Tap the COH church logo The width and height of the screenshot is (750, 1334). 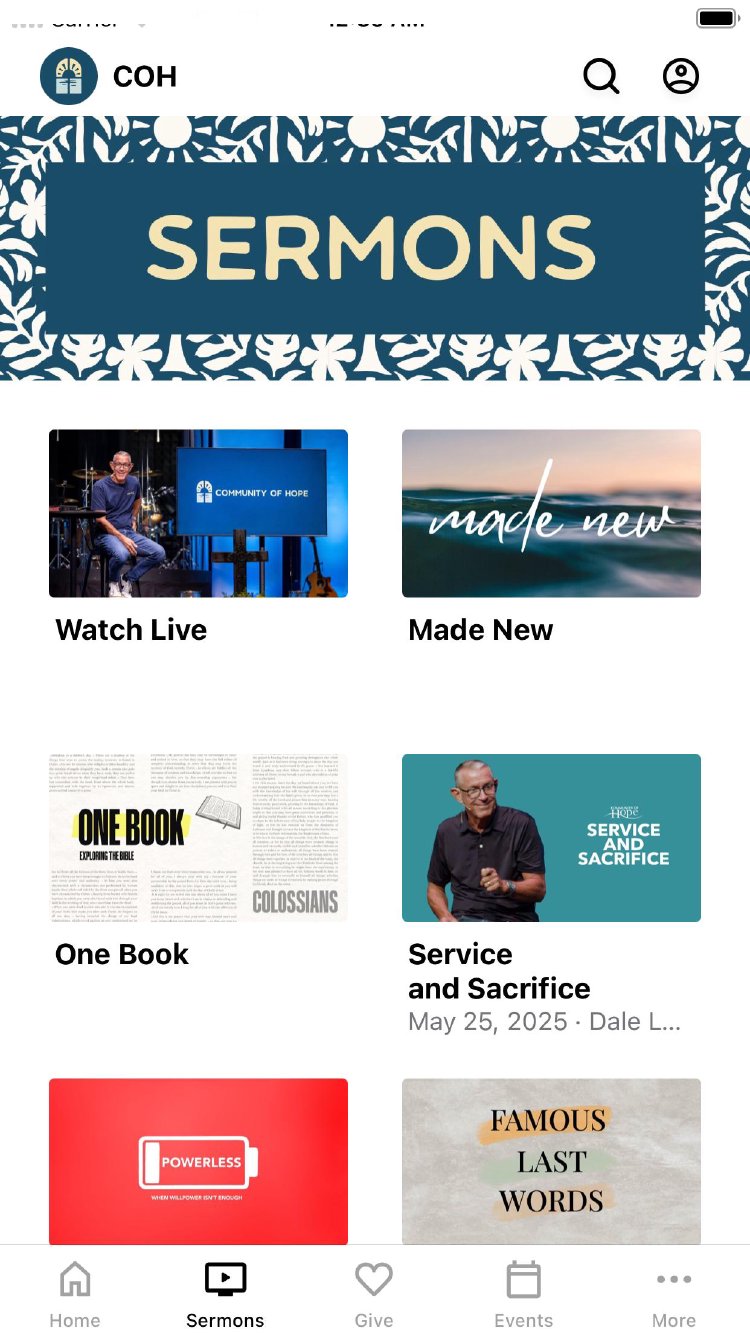point(69,76)
